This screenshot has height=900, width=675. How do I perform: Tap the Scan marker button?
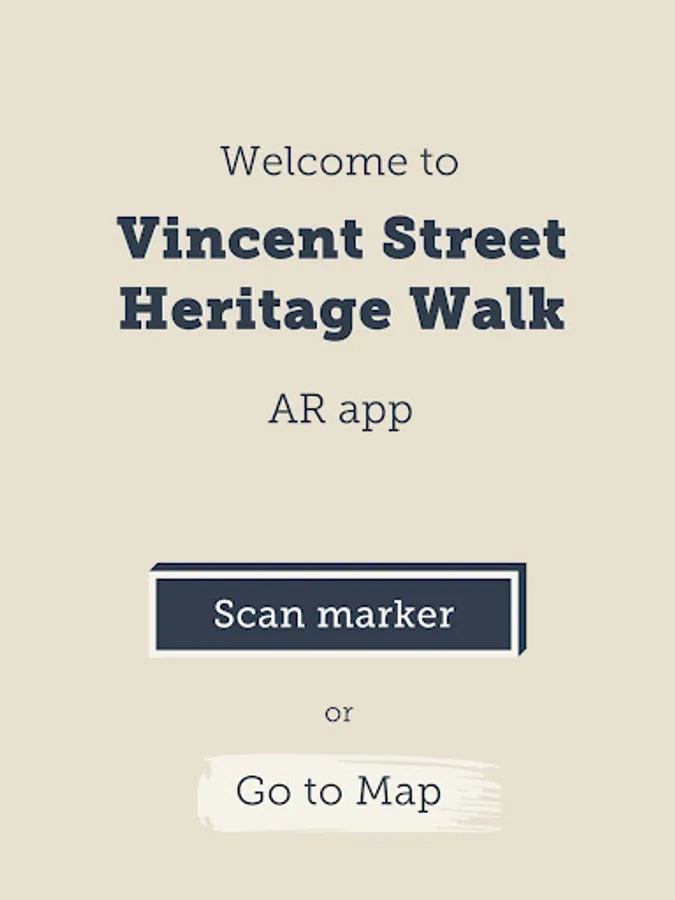click(x=338, y=611)
